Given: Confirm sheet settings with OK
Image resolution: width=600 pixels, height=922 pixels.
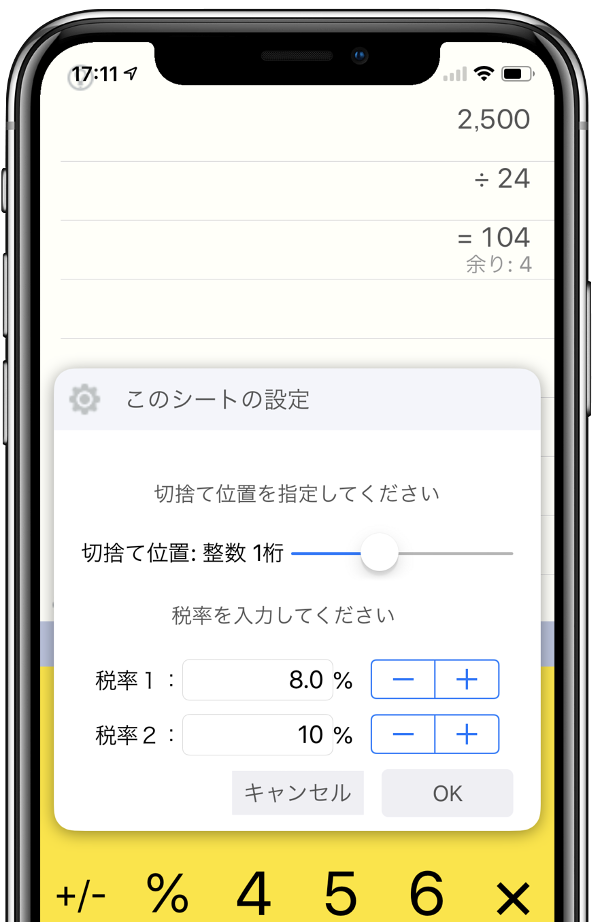Looking at the screenshot, I should 447,793.
